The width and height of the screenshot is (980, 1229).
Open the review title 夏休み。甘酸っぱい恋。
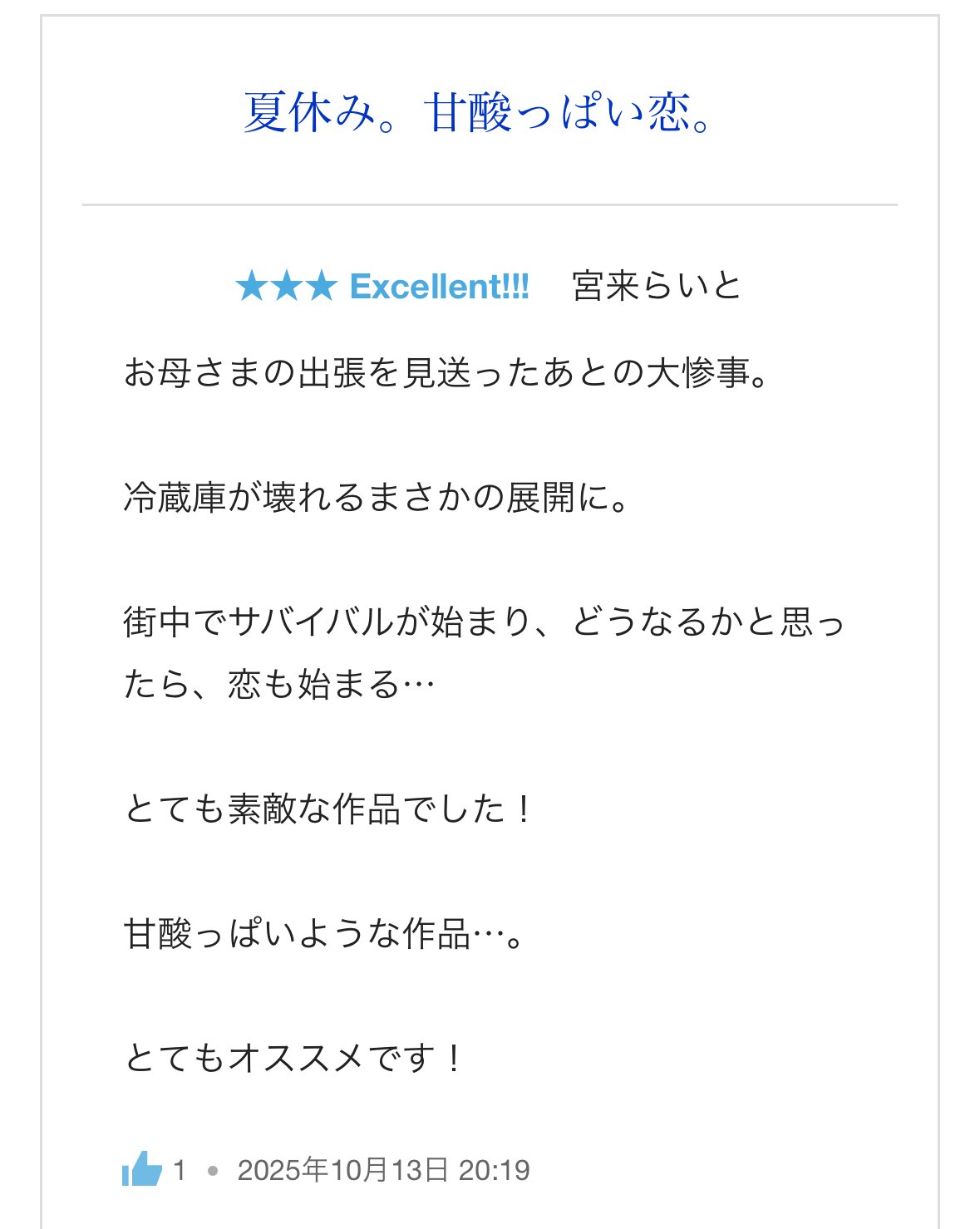[x=478, y=112]
